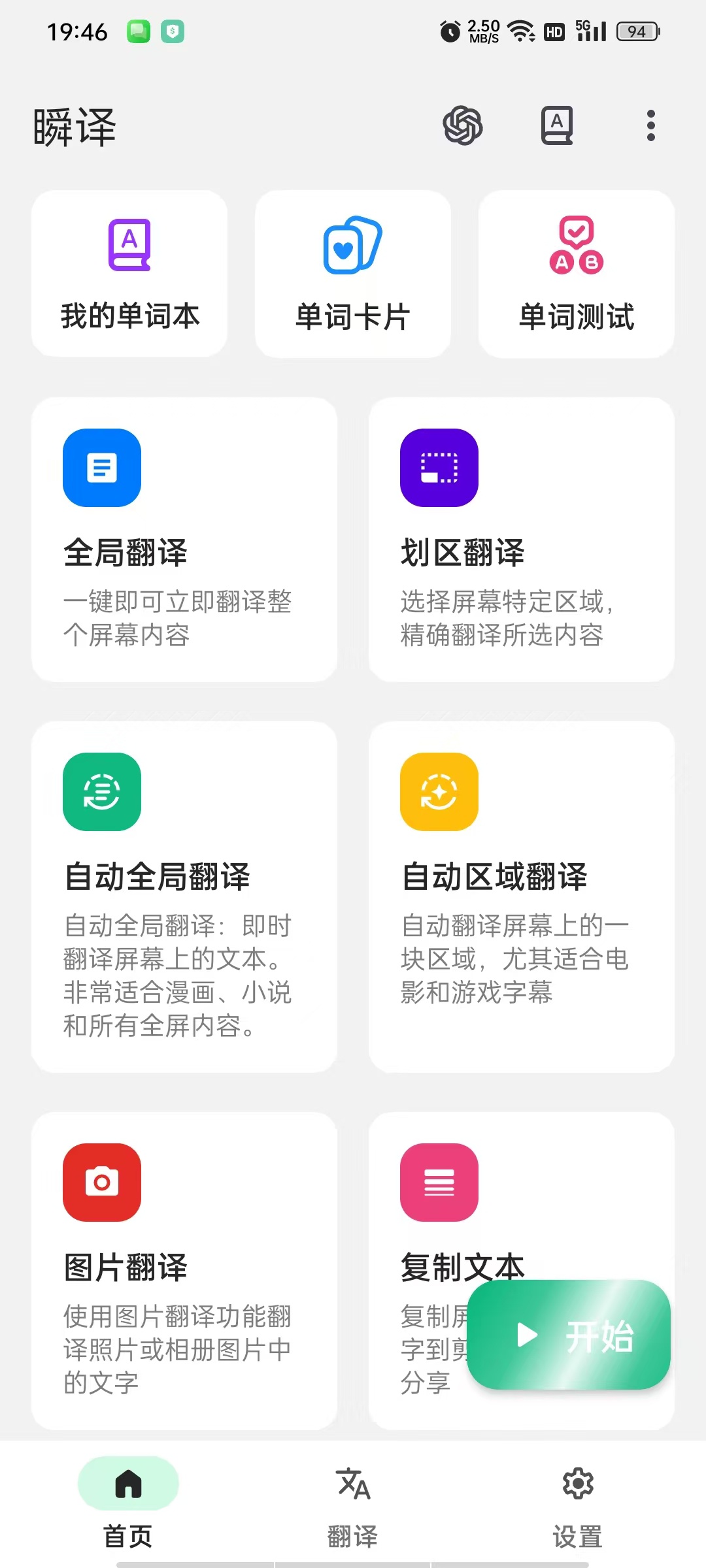Open 图片翻译 photo translation

coord(184,1271)
